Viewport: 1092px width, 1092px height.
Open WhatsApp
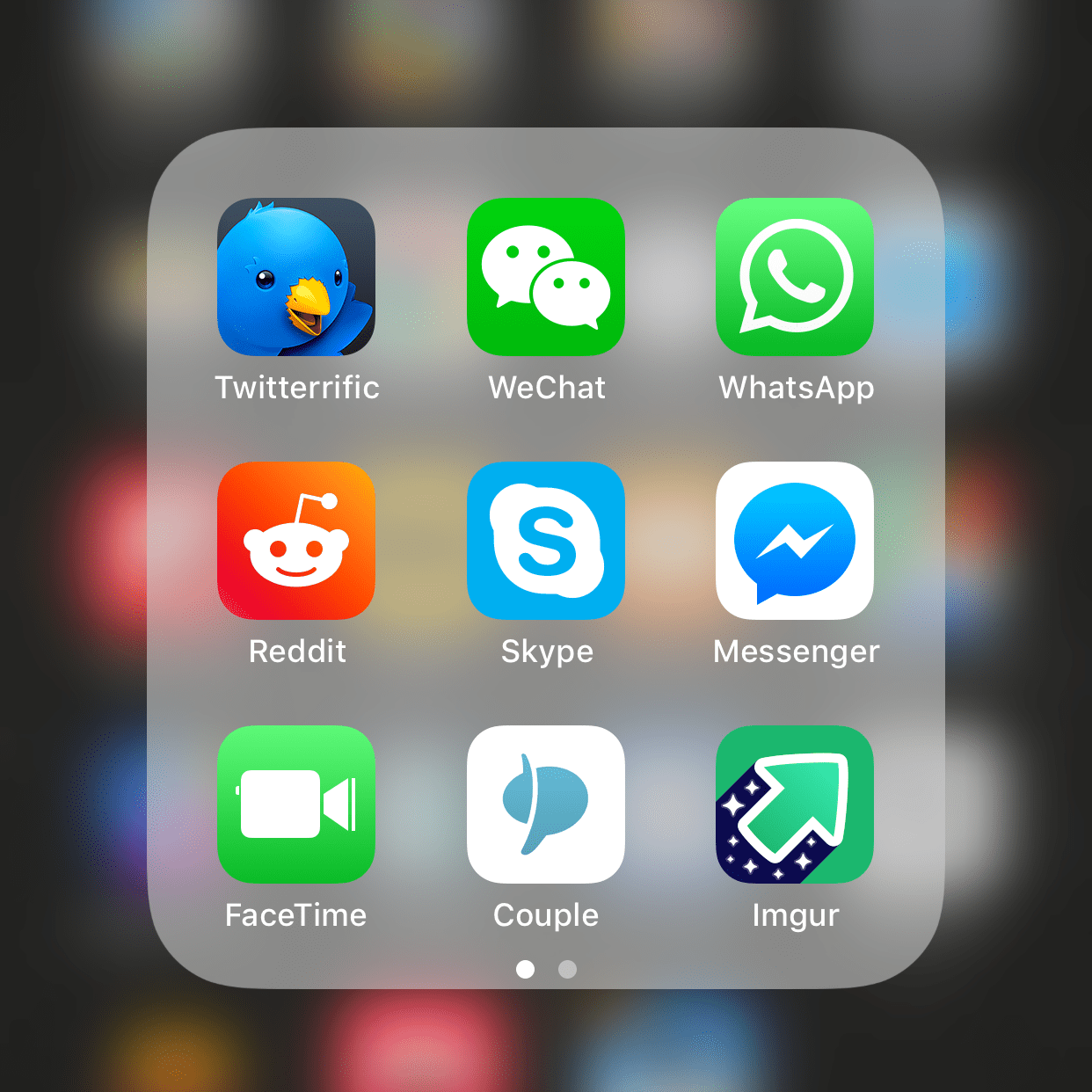click(795, 277)
